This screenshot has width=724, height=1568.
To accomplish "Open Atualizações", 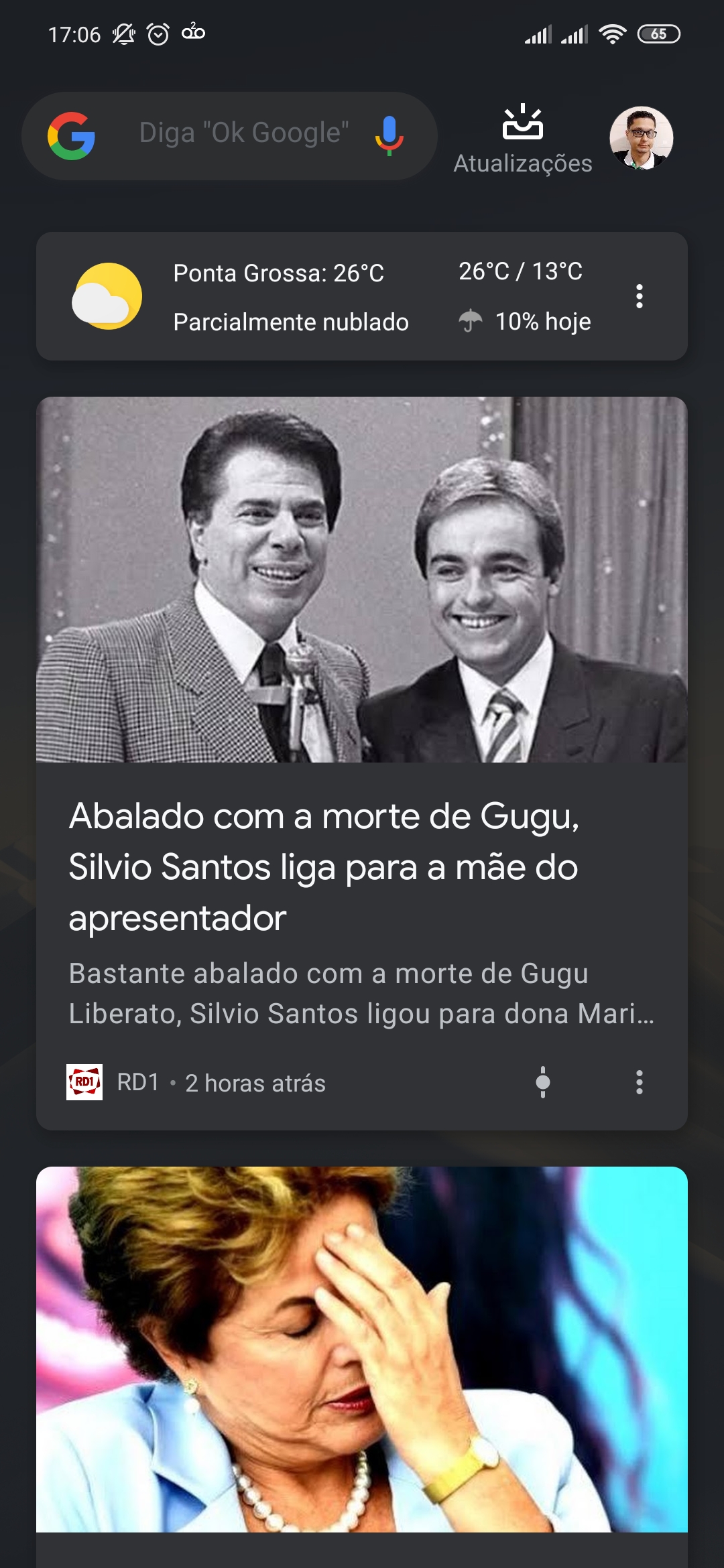I will [x=523, y=139].
